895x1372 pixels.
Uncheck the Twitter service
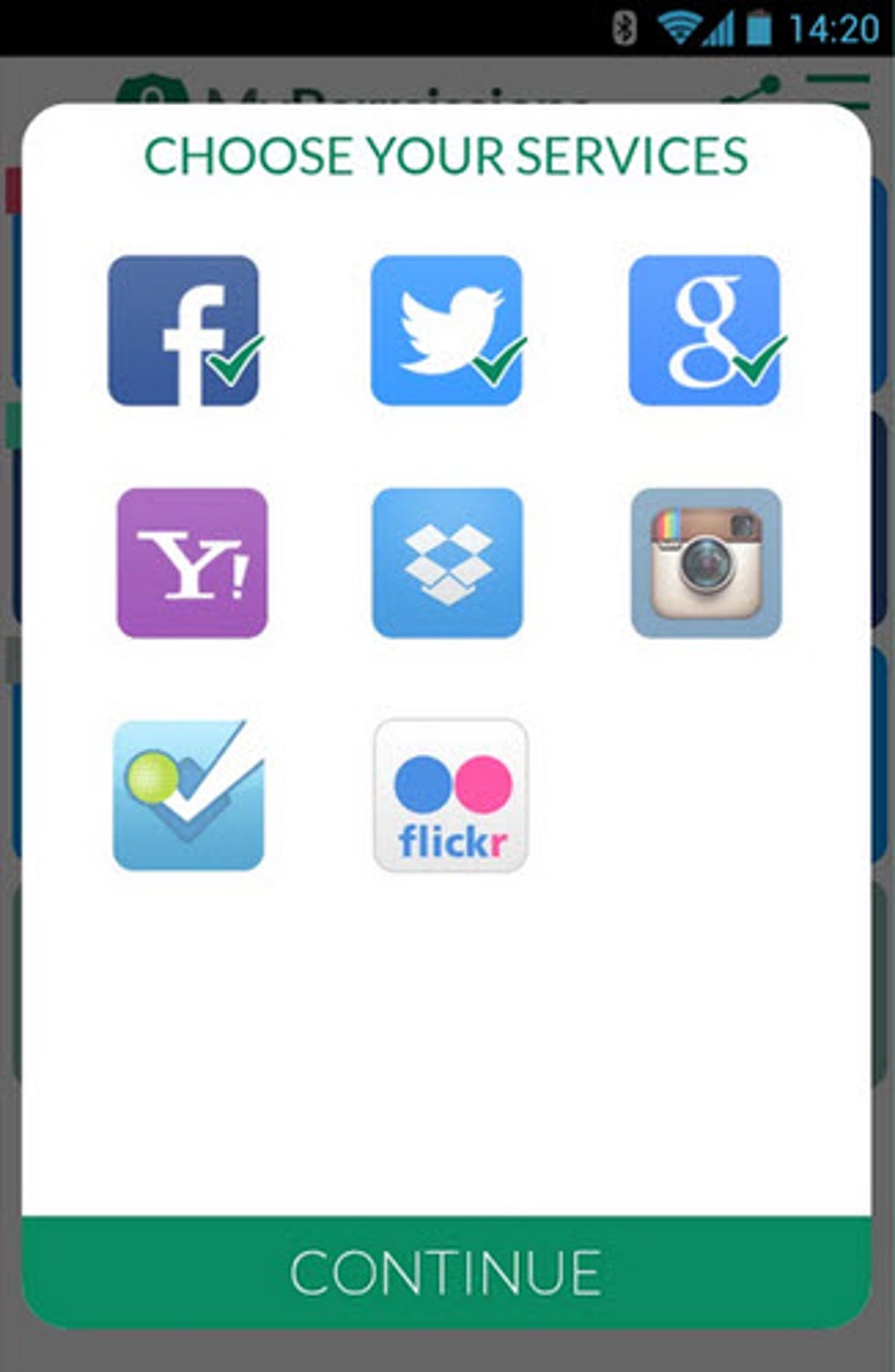click(x=447, y=331)
